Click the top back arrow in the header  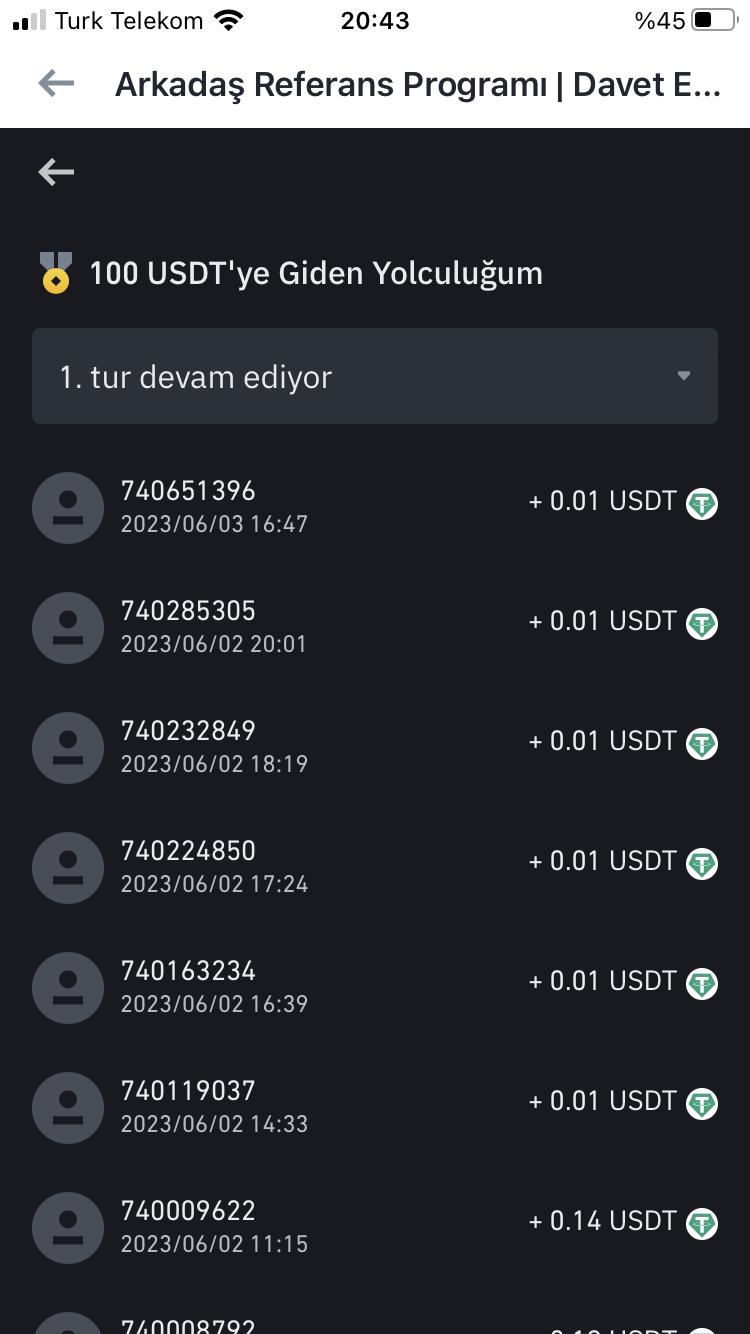[x=55, y=84]
